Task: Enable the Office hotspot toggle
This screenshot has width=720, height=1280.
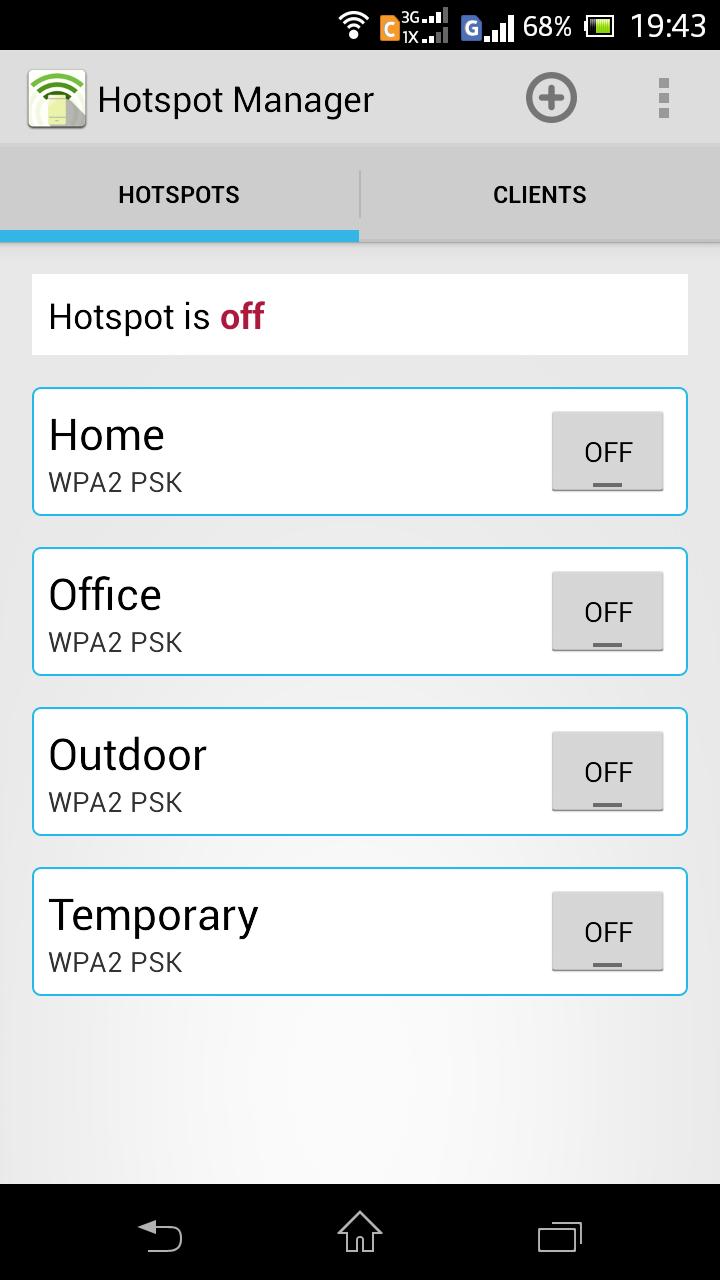Action: (x=607, y=612)
